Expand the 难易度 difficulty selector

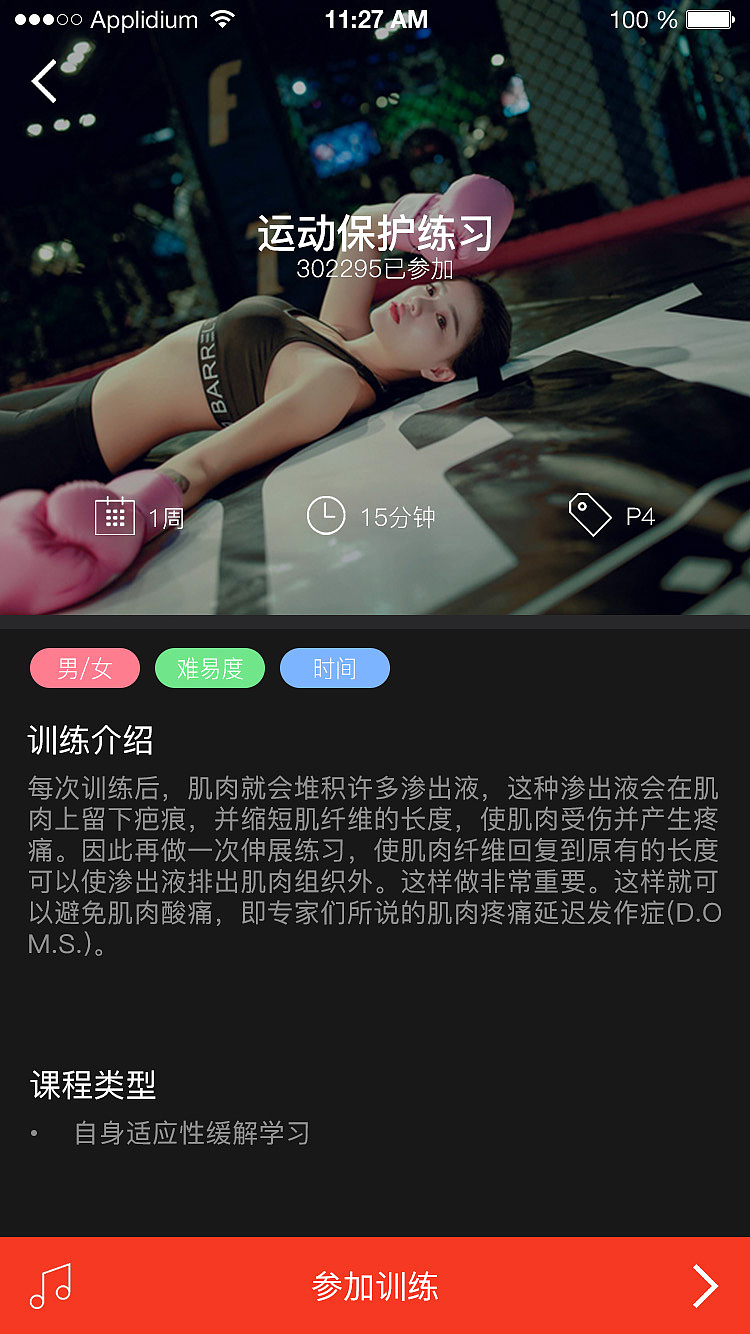click(209, 668)
